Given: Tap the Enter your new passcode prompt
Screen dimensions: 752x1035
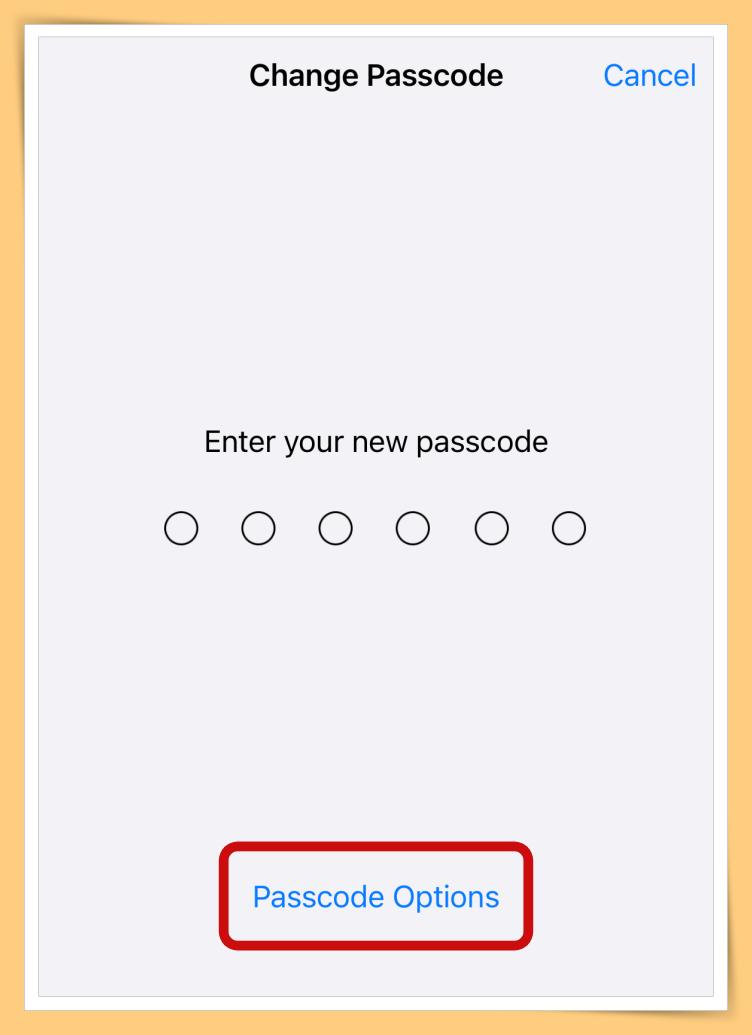Looking at the screenshot, I should tap(375, 441).
